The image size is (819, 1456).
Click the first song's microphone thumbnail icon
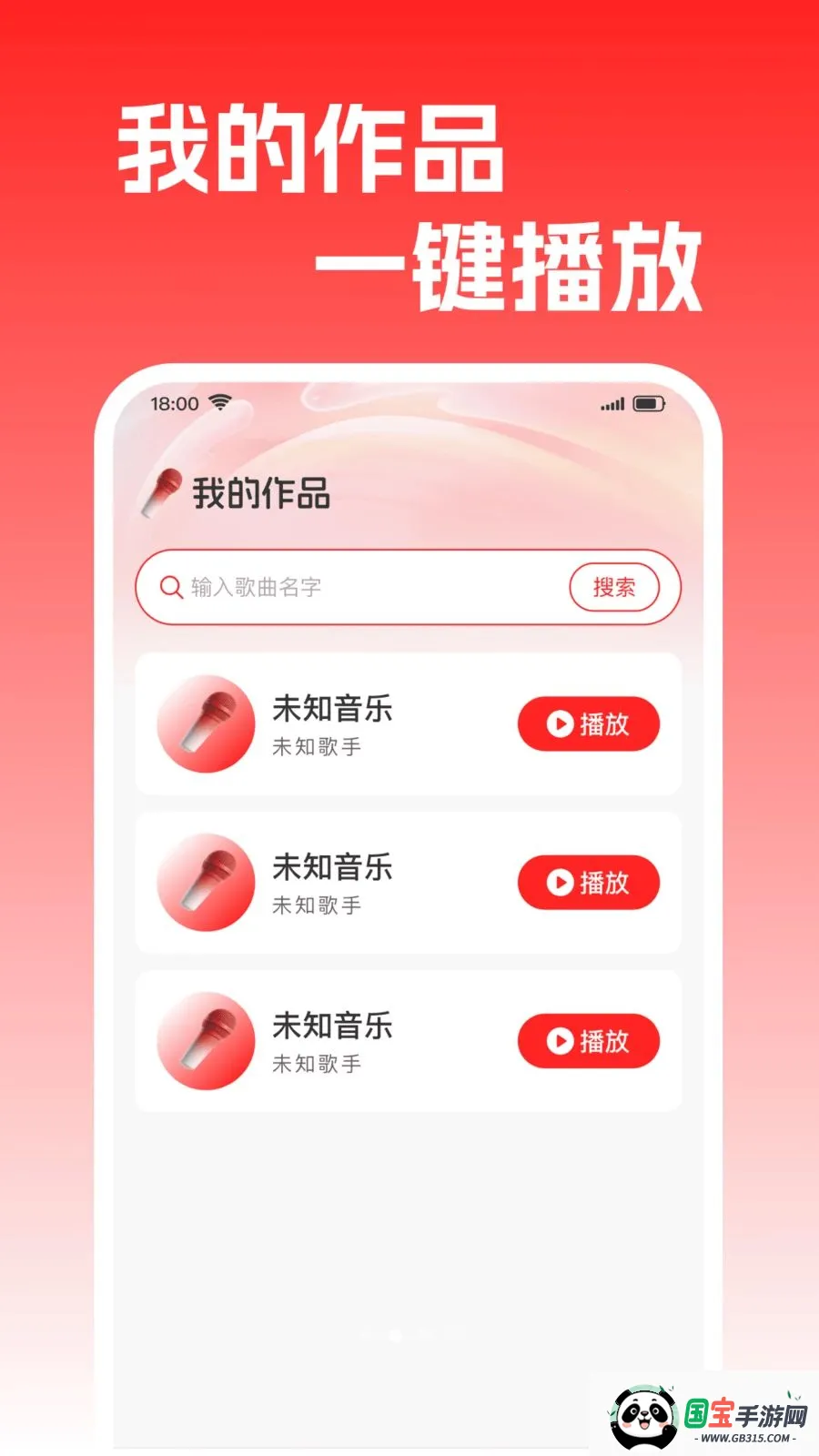tap(205, 724)
